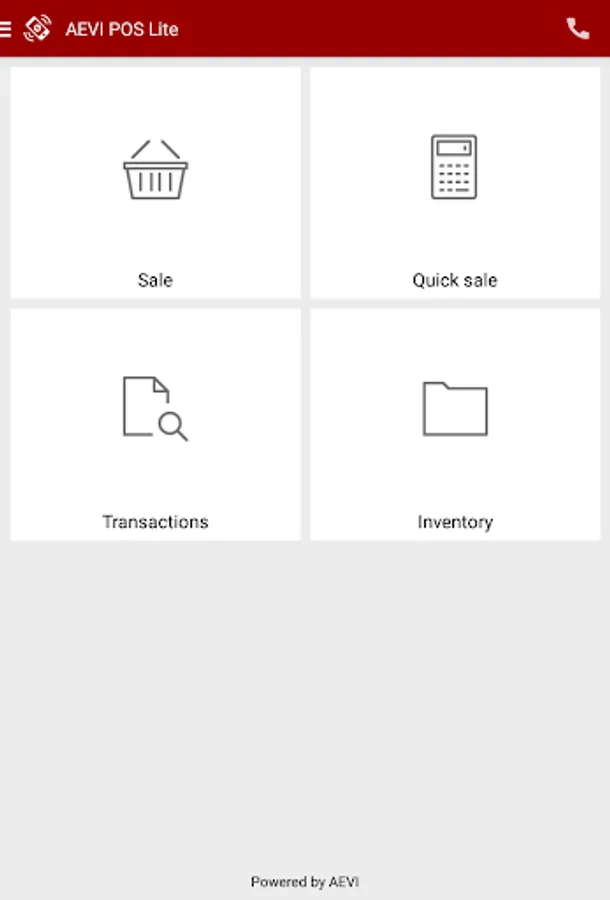View the Transactions tile
The height and width of the screenshot is (900, 610).
pos(155,424)
